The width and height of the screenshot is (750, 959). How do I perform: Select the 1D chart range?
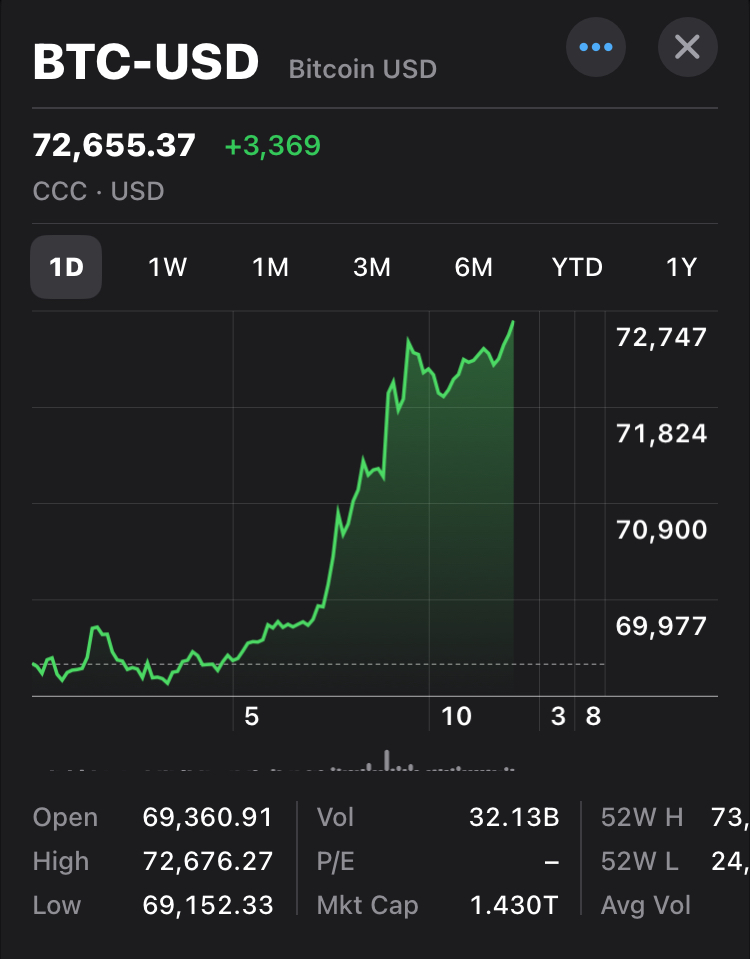(66, 267)
